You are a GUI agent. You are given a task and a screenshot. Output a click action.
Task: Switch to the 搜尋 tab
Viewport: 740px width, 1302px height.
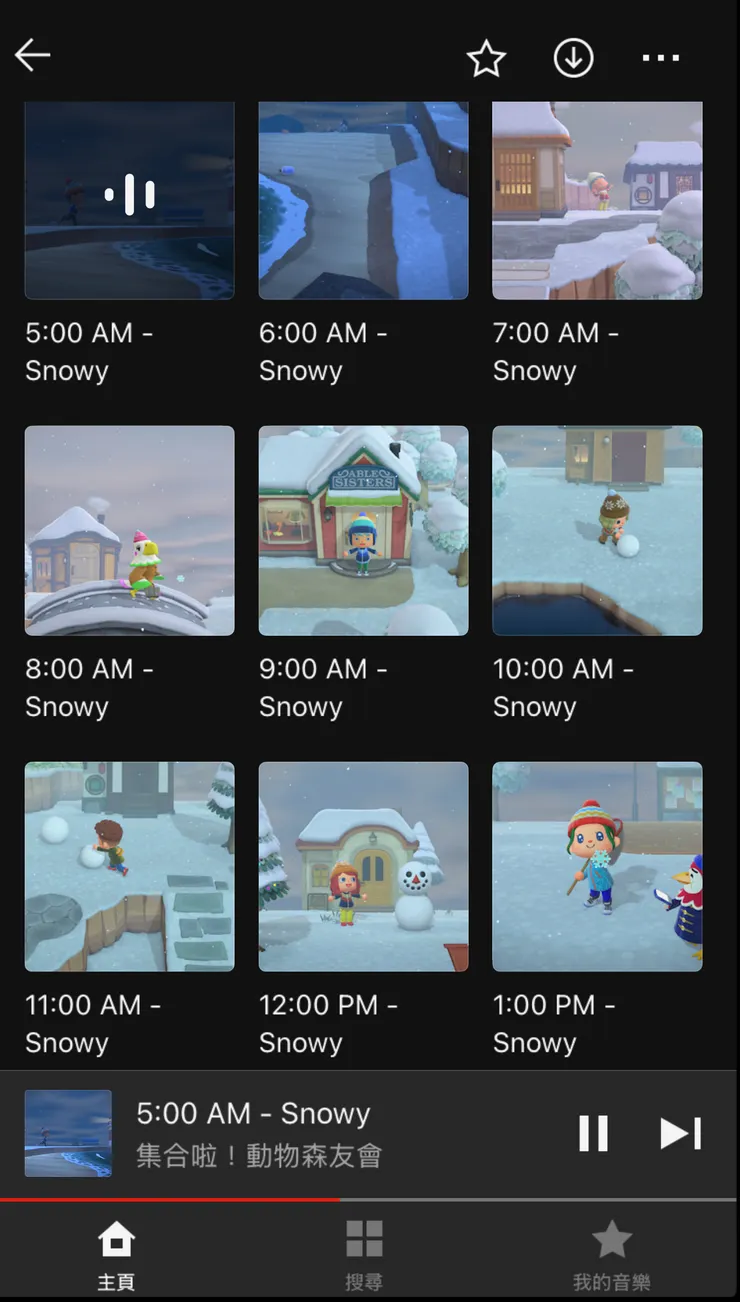364,1254
